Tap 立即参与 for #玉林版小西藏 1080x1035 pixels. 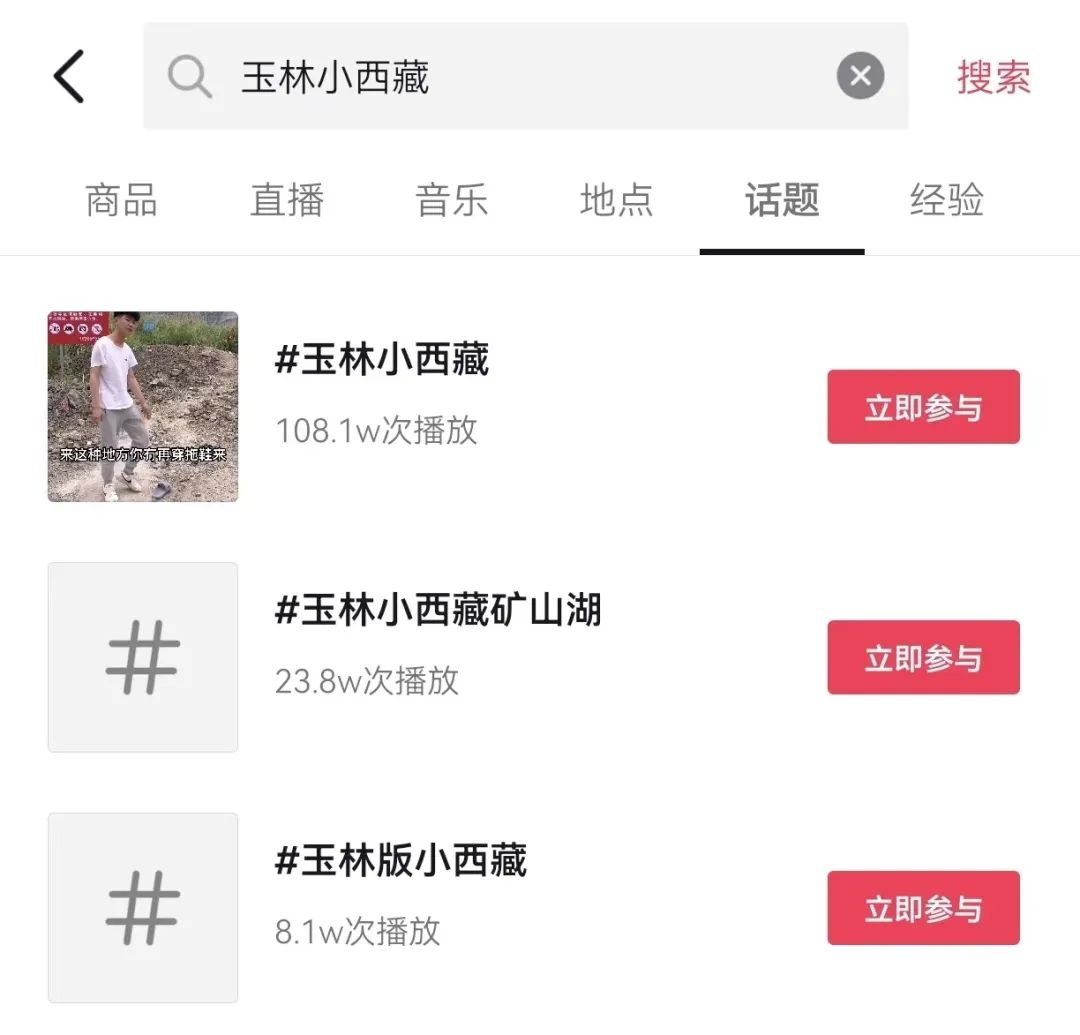923,908
